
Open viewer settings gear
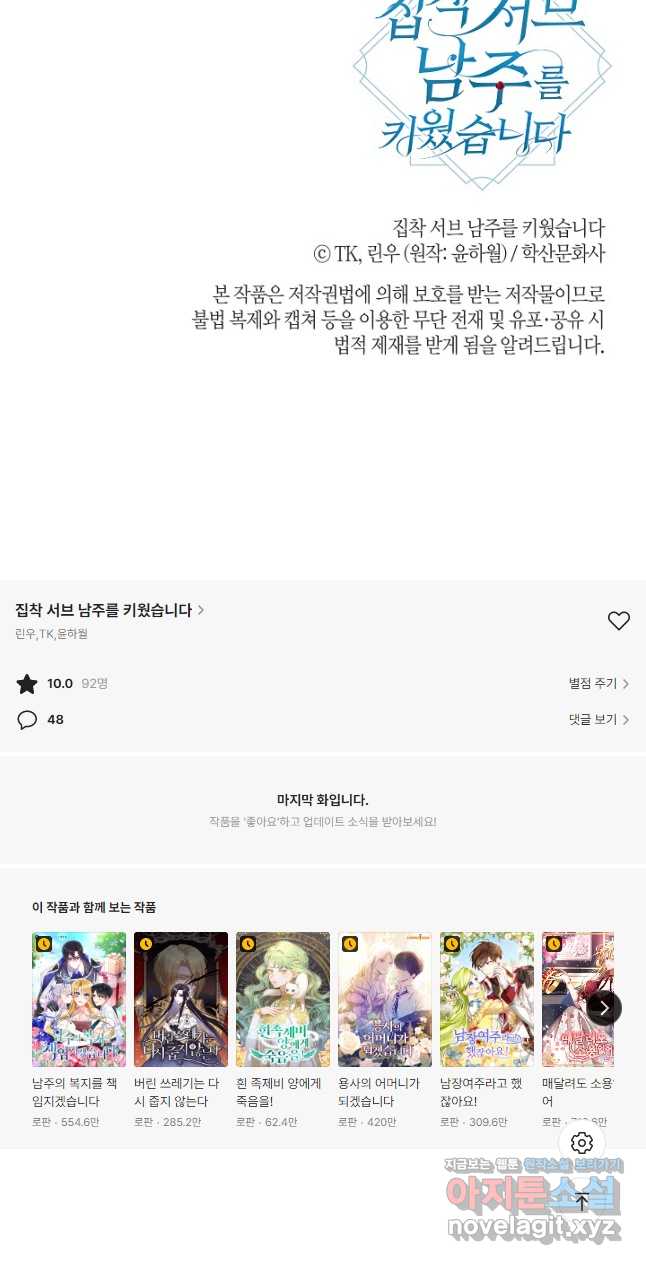pyautogui.click(x=582, y=1143)
